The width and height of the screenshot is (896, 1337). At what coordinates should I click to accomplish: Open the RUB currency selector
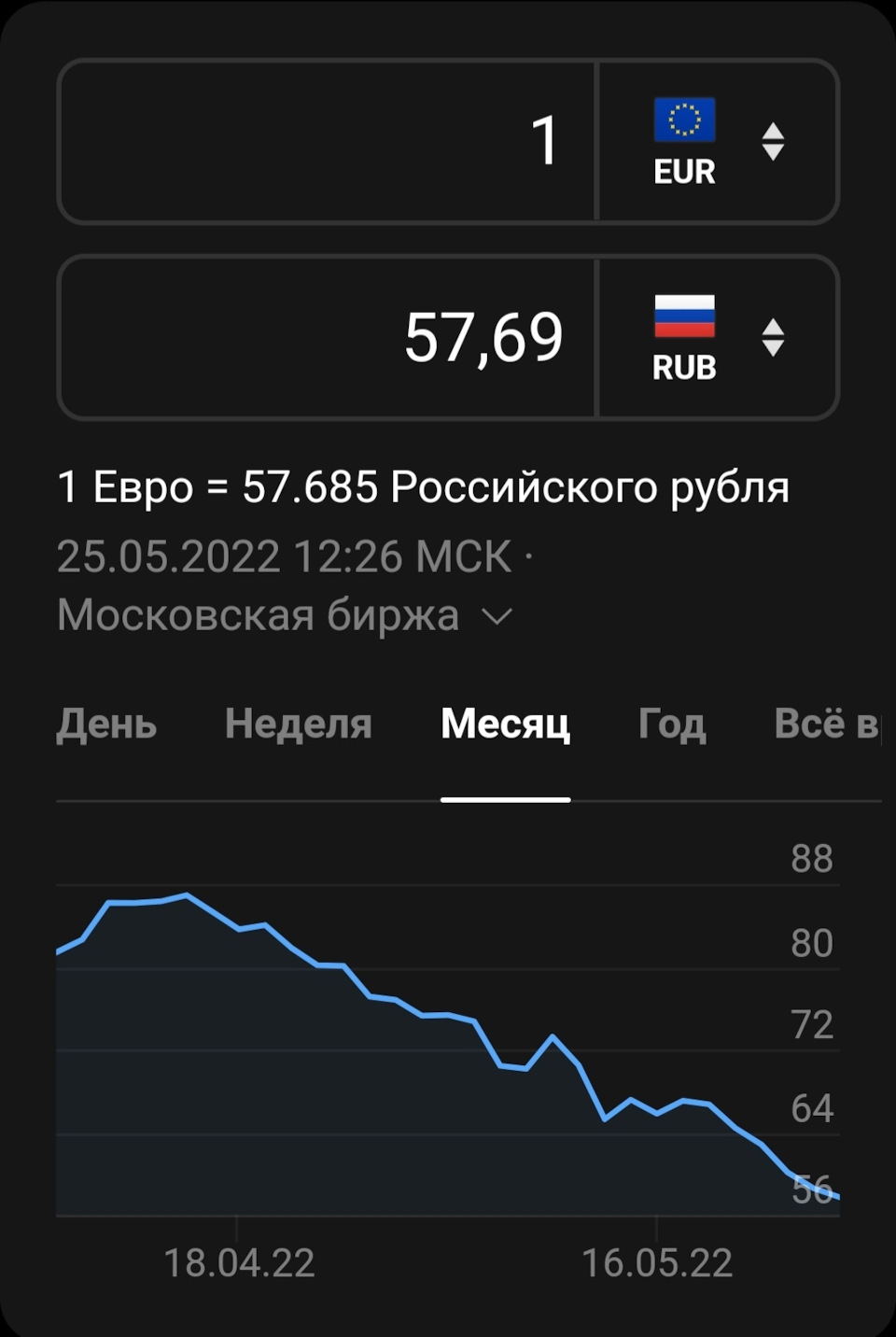click(x=717, y=337)
